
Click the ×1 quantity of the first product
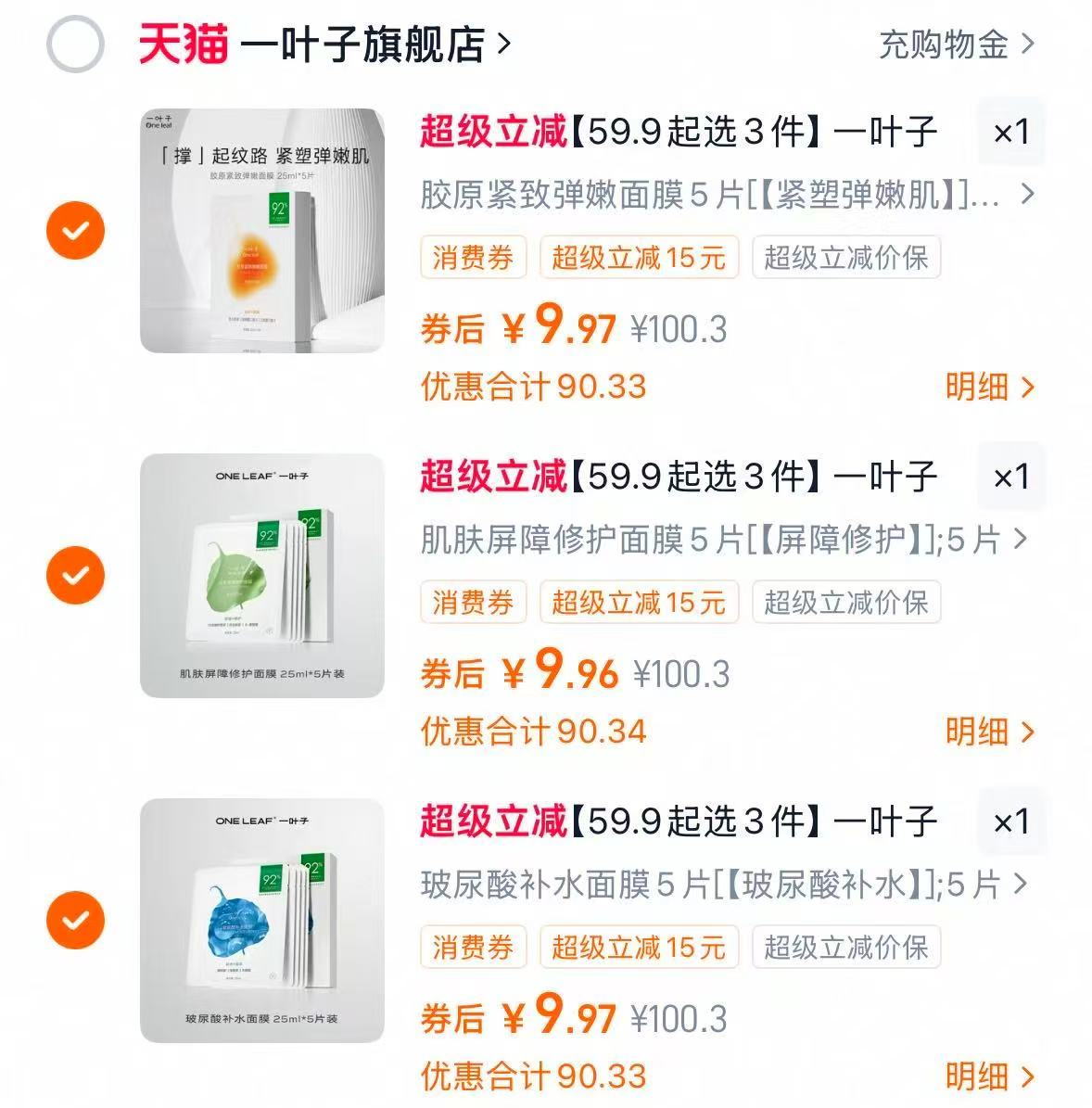pos(1012,133)
